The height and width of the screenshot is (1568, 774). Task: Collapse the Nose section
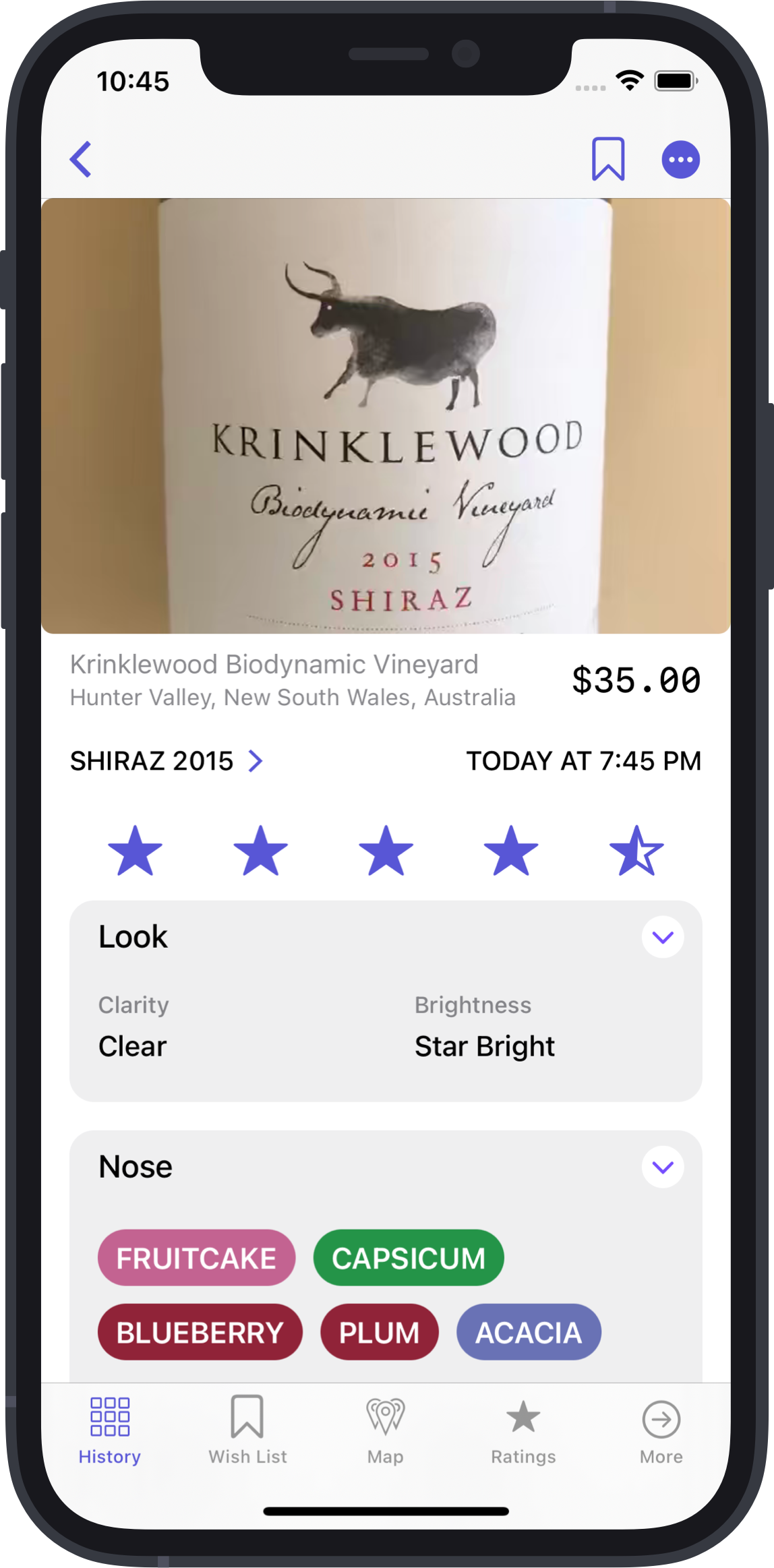tap(663, 1167)
